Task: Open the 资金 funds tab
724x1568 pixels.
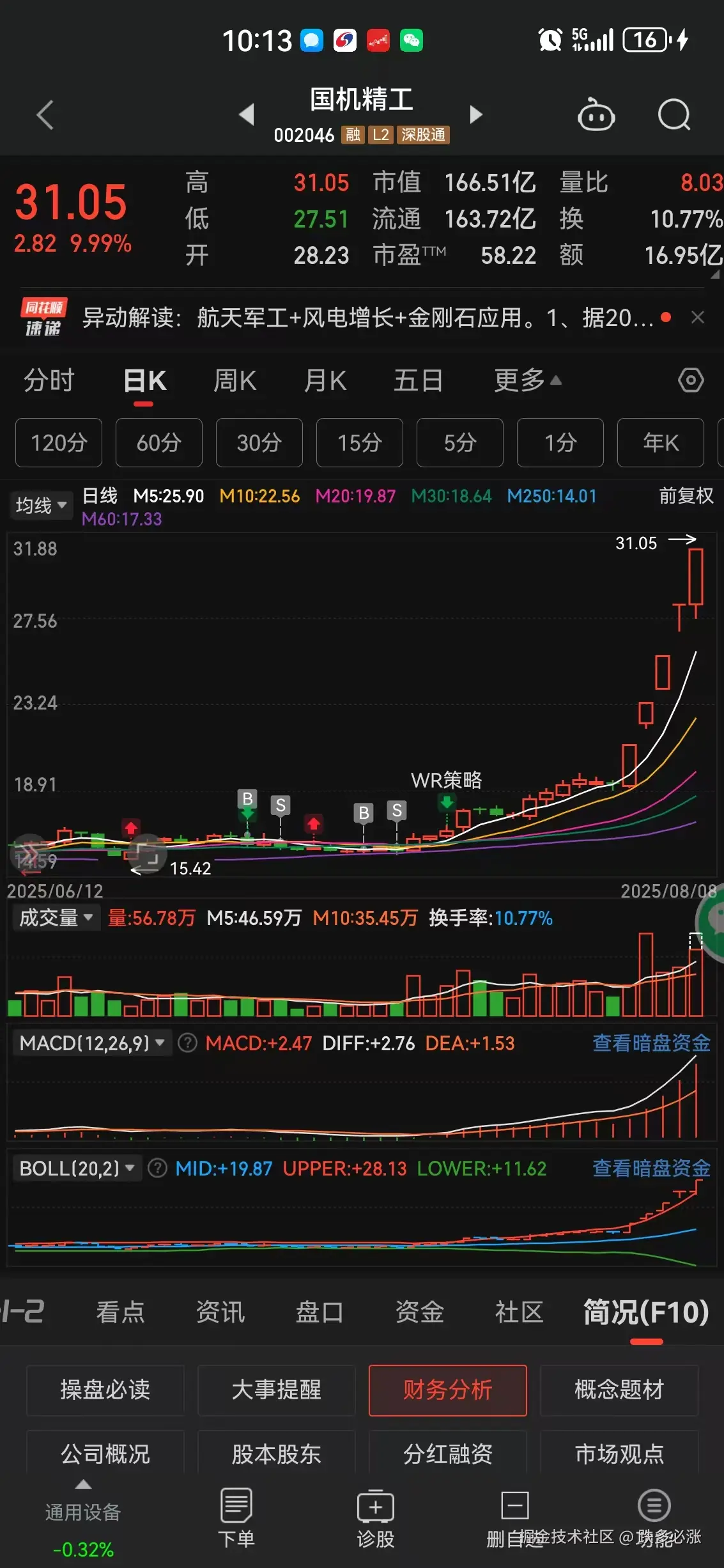Action: 419,1311
